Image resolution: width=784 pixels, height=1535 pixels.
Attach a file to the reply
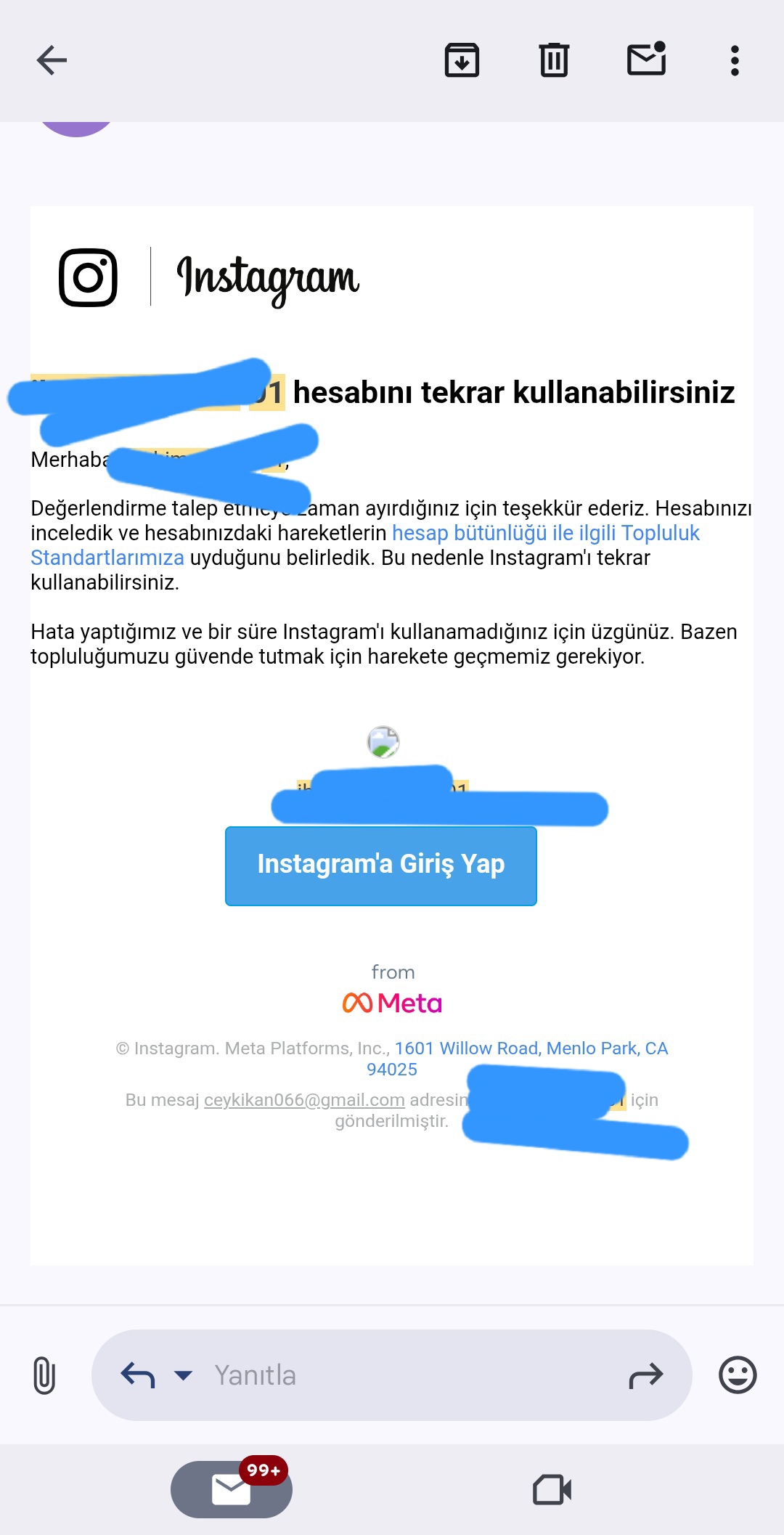coord(44,1375)
